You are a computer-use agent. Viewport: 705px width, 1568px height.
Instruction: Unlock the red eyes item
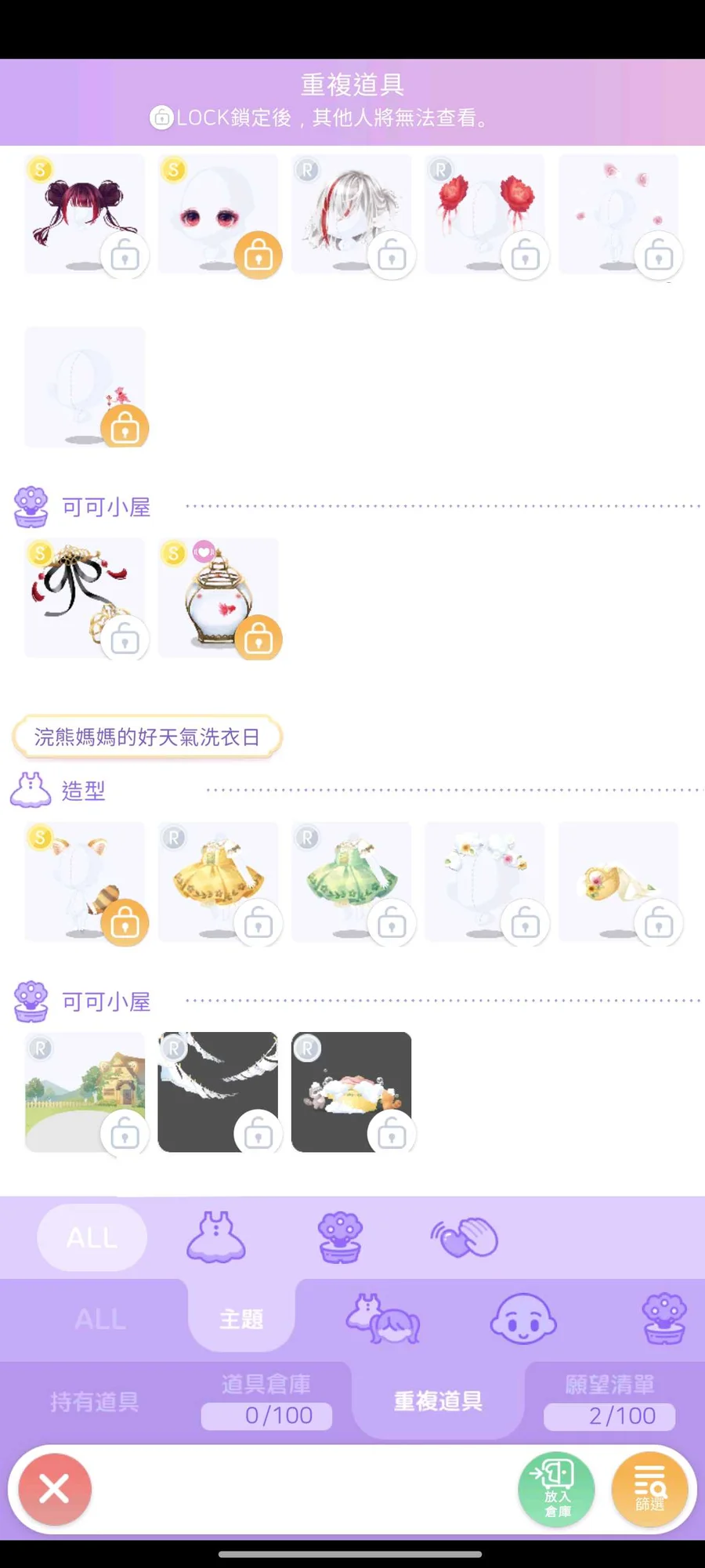[258, 255]
